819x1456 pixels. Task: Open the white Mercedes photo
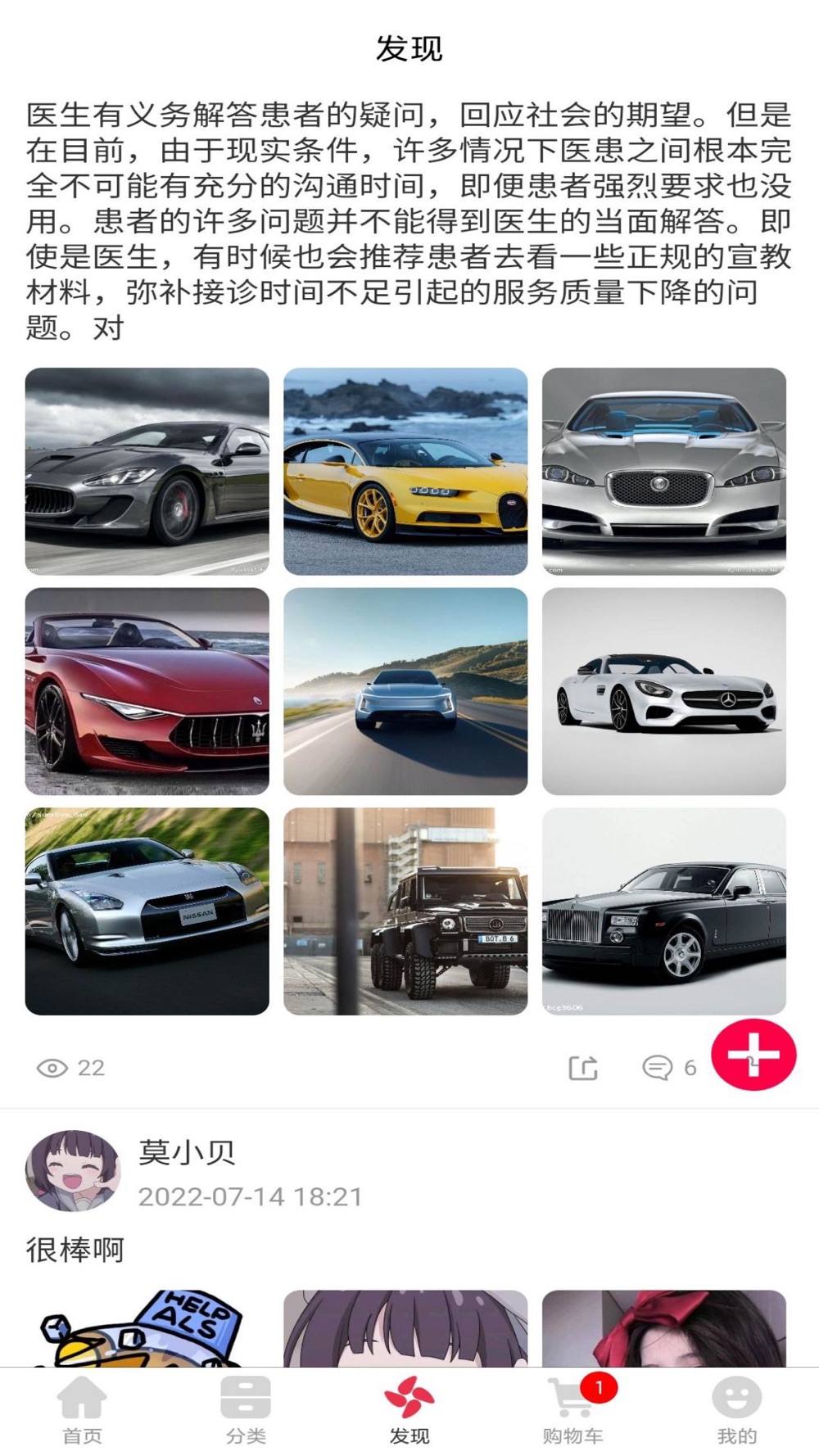(664, 691)
